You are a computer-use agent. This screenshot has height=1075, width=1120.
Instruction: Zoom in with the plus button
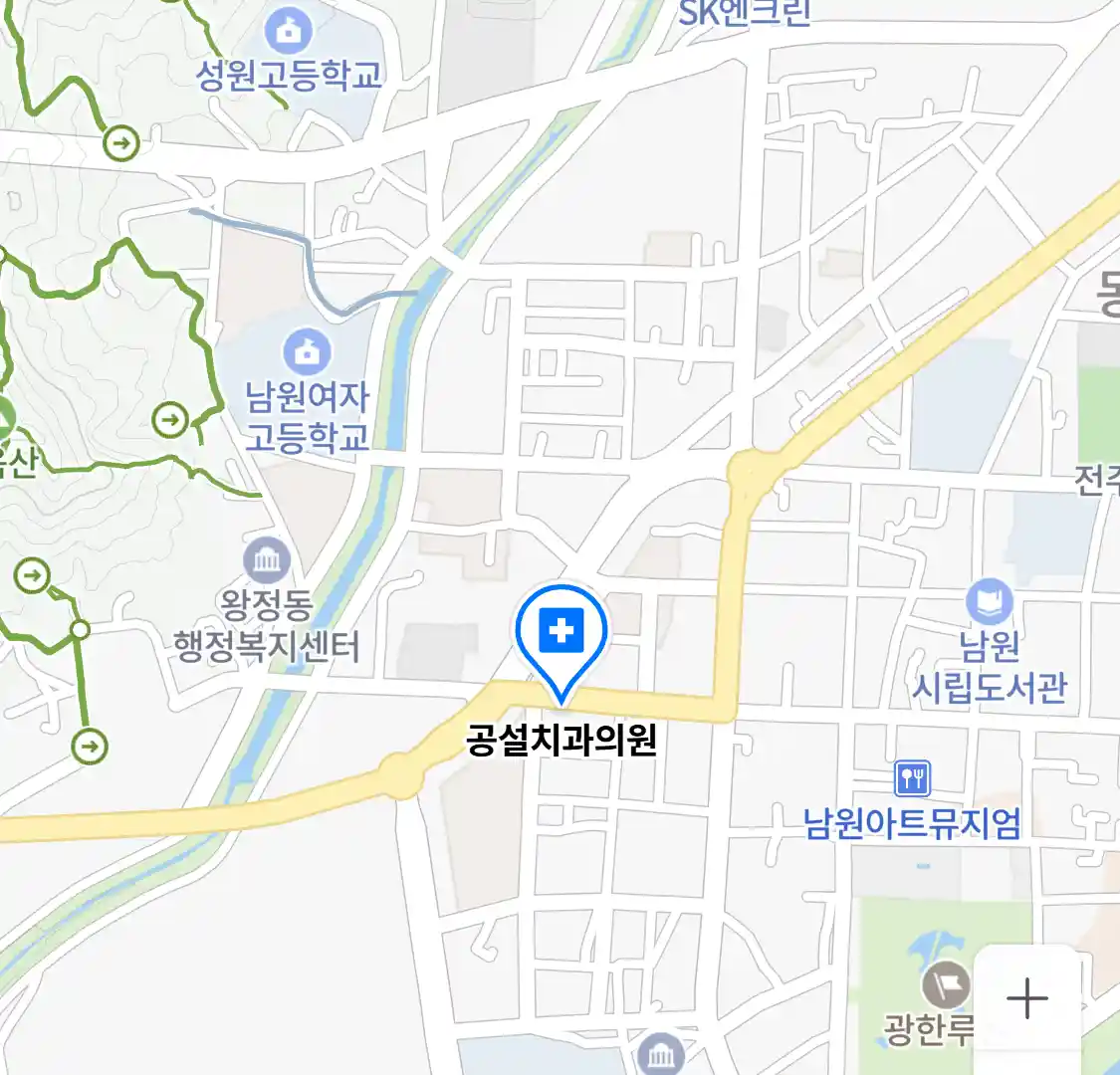[1026, 998]
